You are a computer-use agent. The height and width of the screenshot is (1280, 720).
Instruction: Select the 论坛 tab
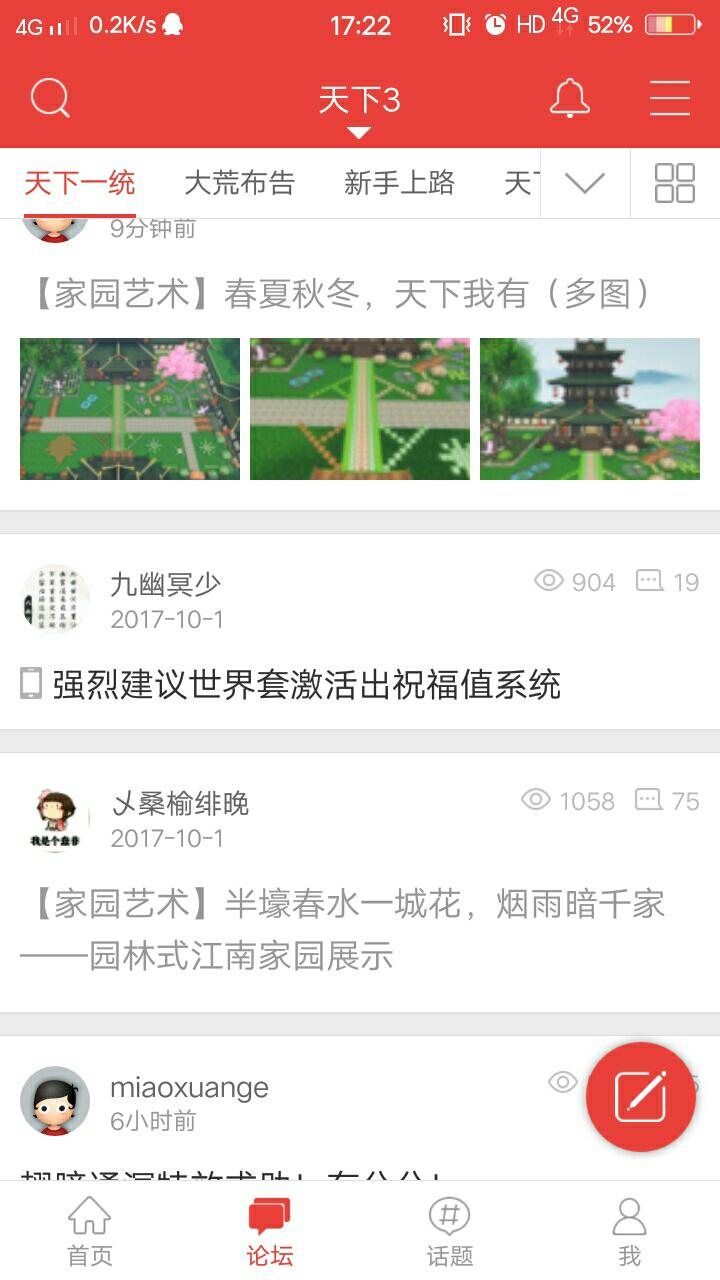tap(270, 1230)
